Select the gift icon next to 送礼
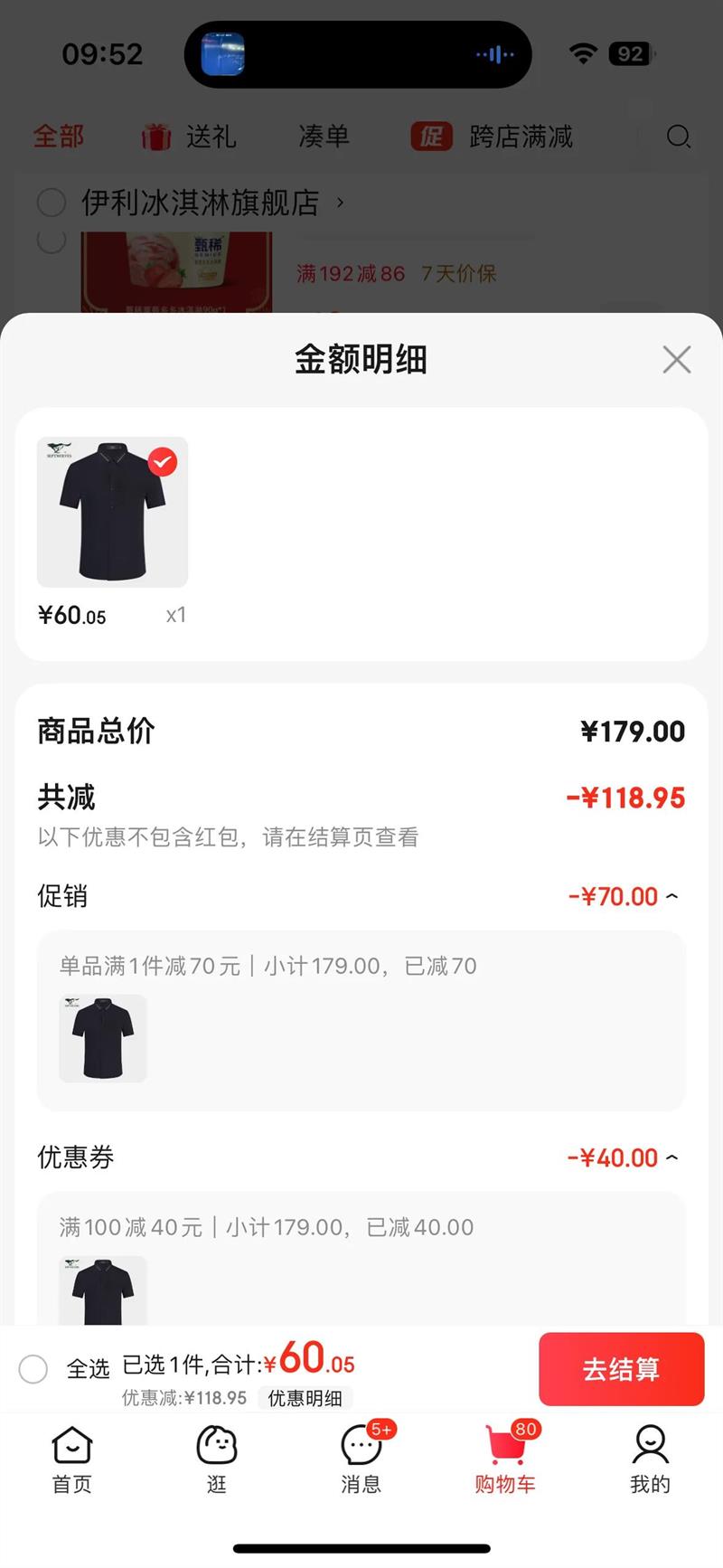The height and width of the screenshot is (1568, 723). click(155, 137)
